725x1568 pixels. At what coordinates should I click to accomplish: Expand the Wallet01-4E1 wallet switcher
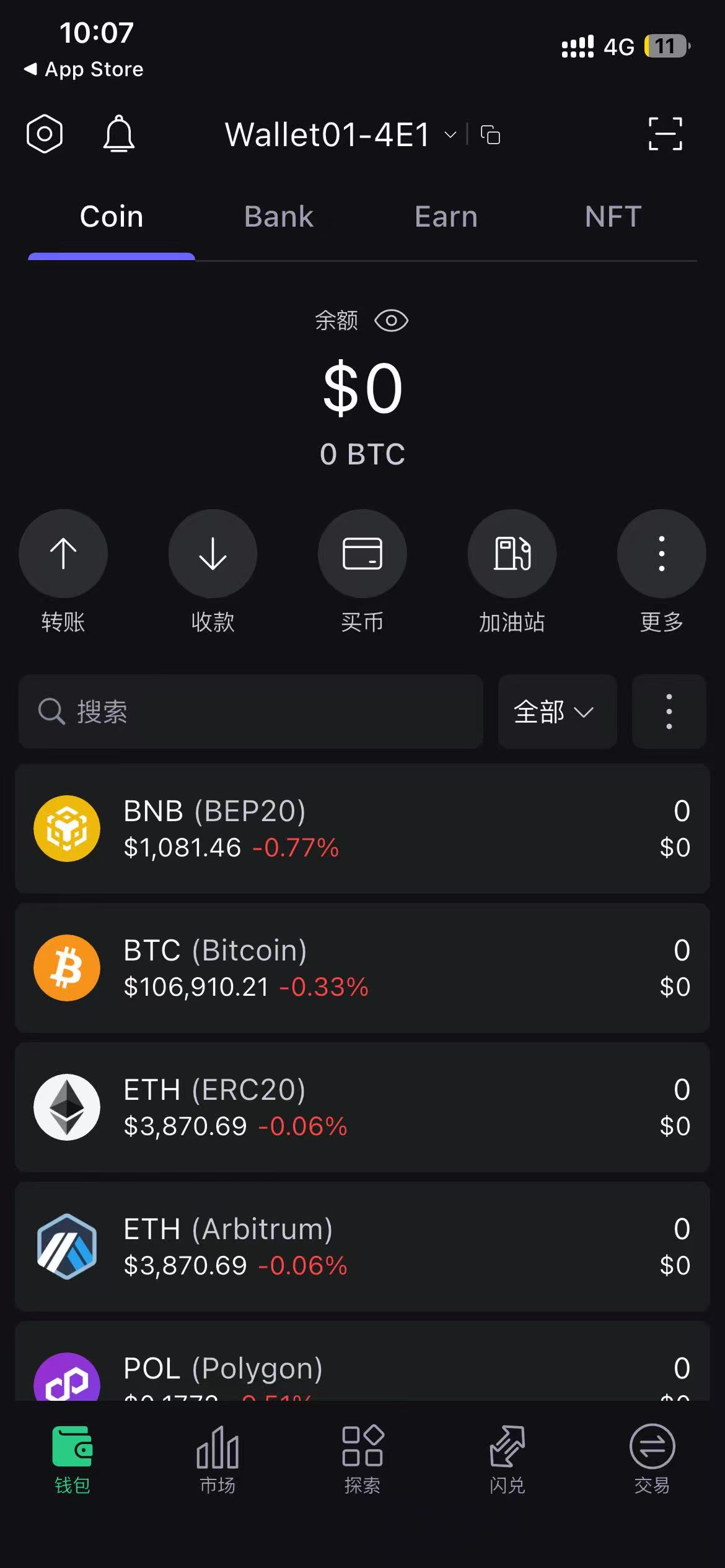340,134
